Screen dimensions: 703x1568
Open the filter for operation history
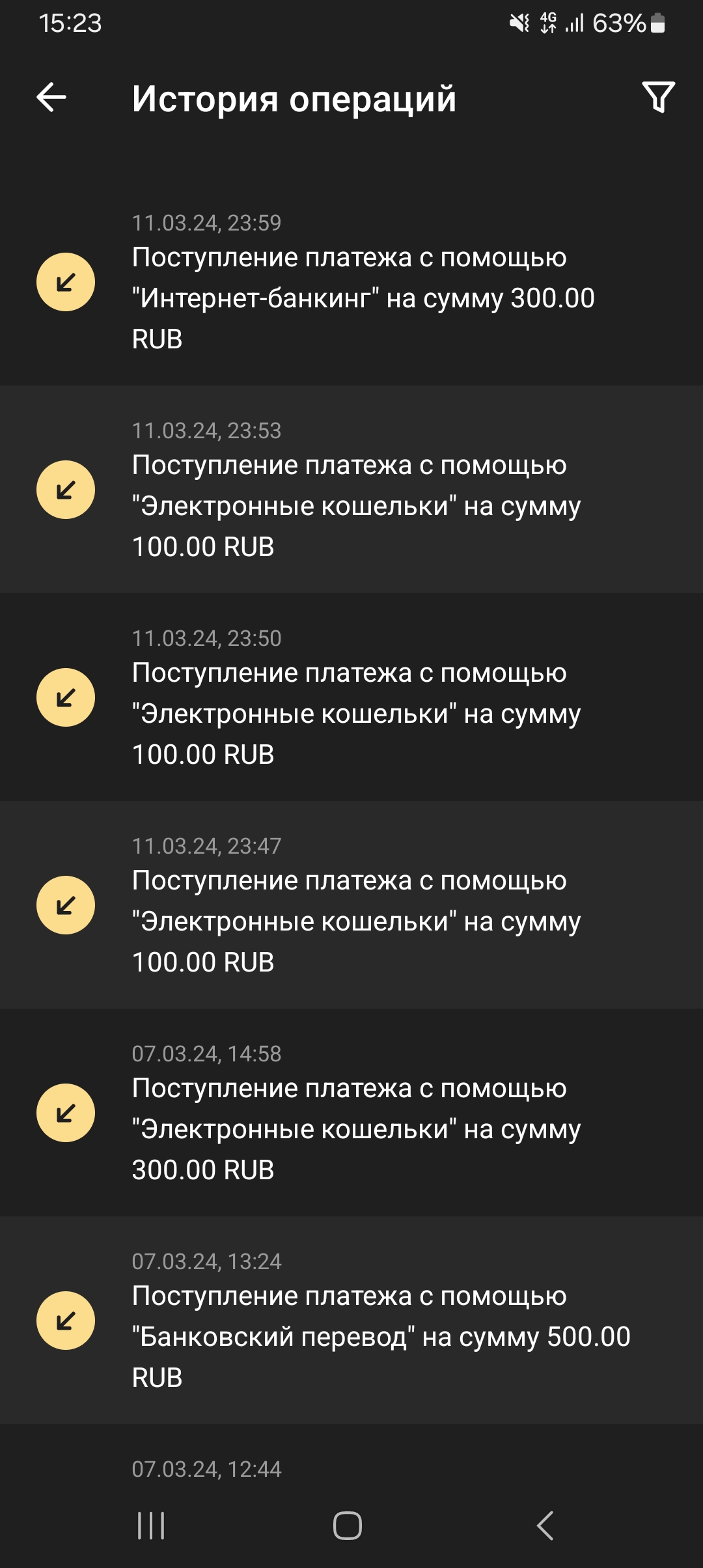658,98
